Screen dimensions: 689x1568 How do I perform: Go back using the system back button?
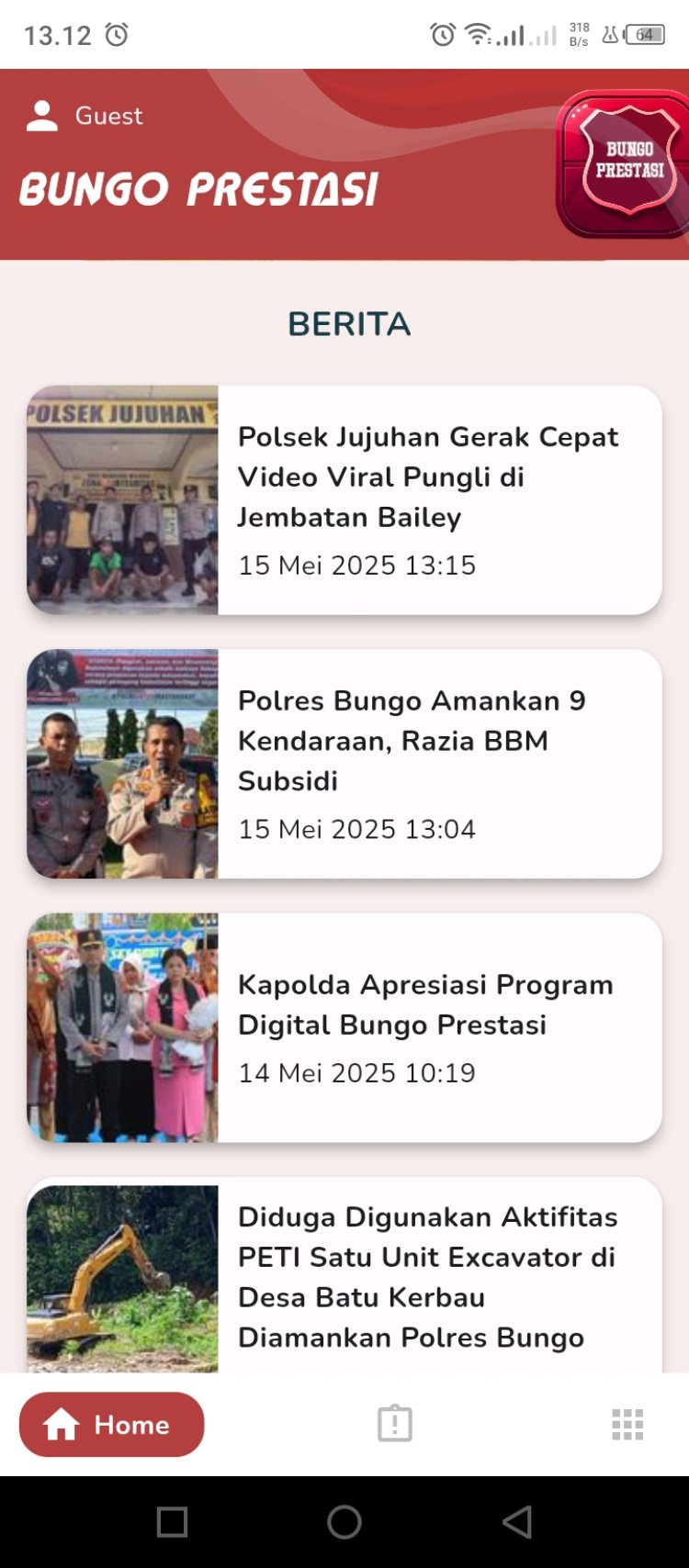517,1522
